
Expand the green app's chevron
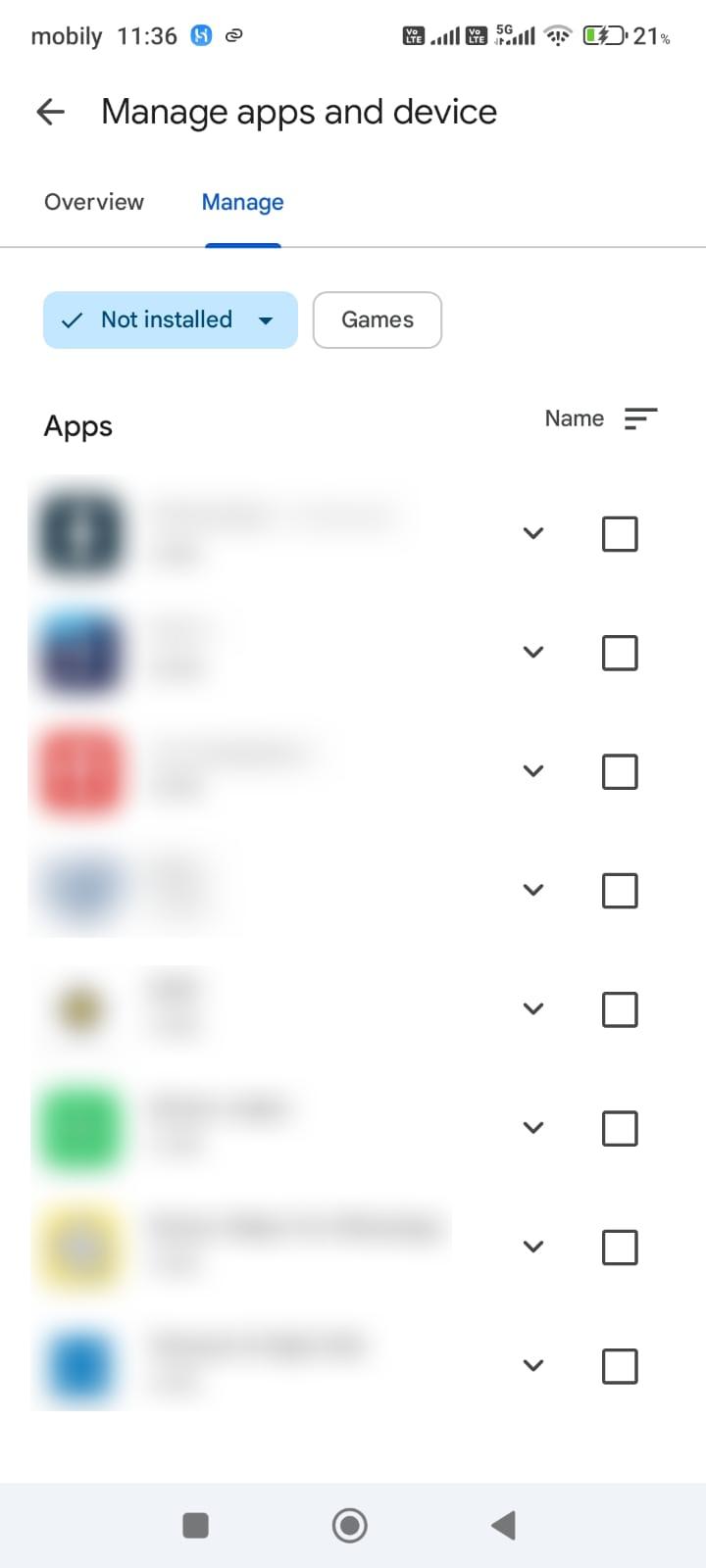[x=532, y=1128]
